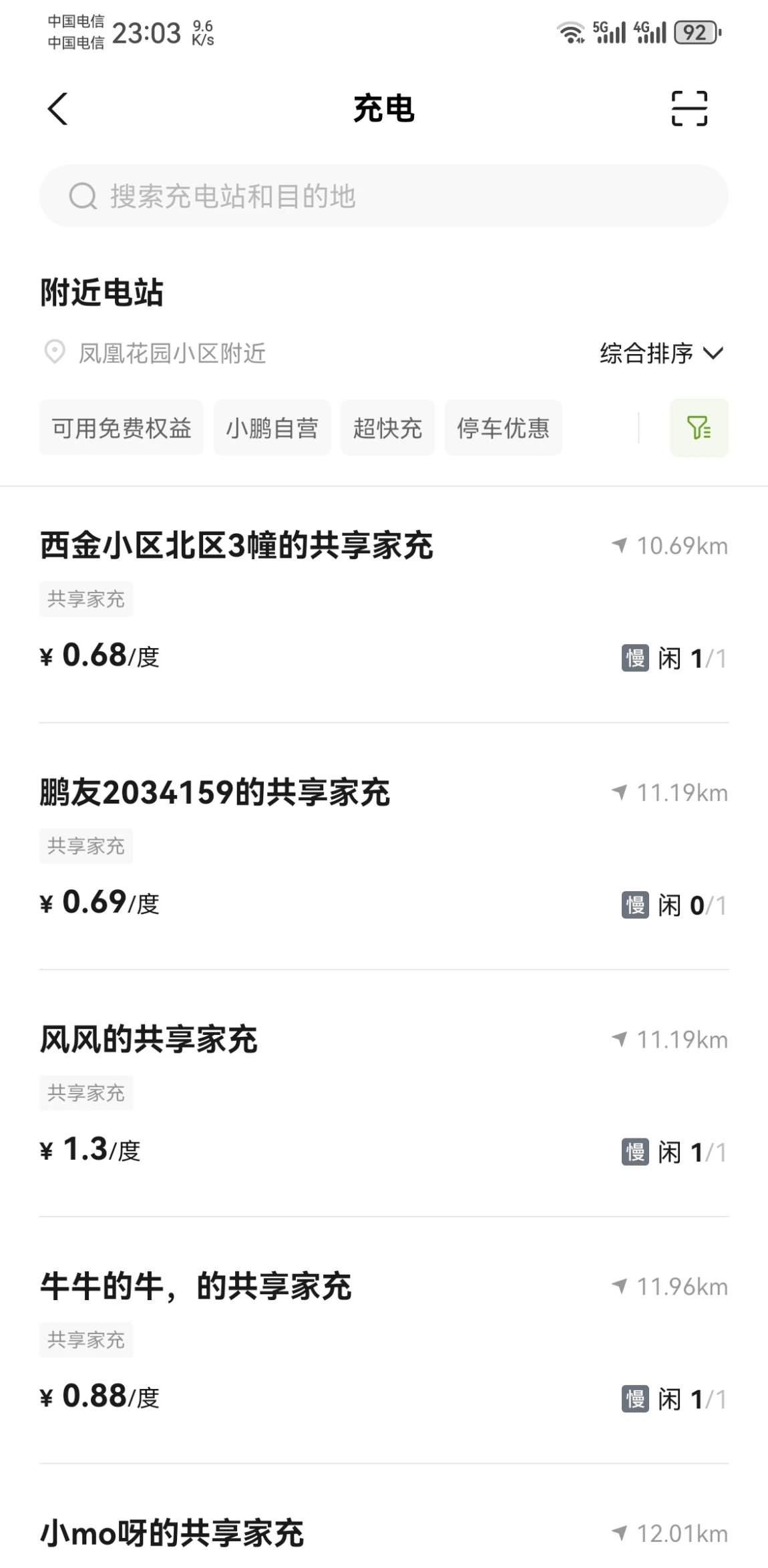
Task: Expand the 综合排序 sort dropdown
Action: coord(660,353)
